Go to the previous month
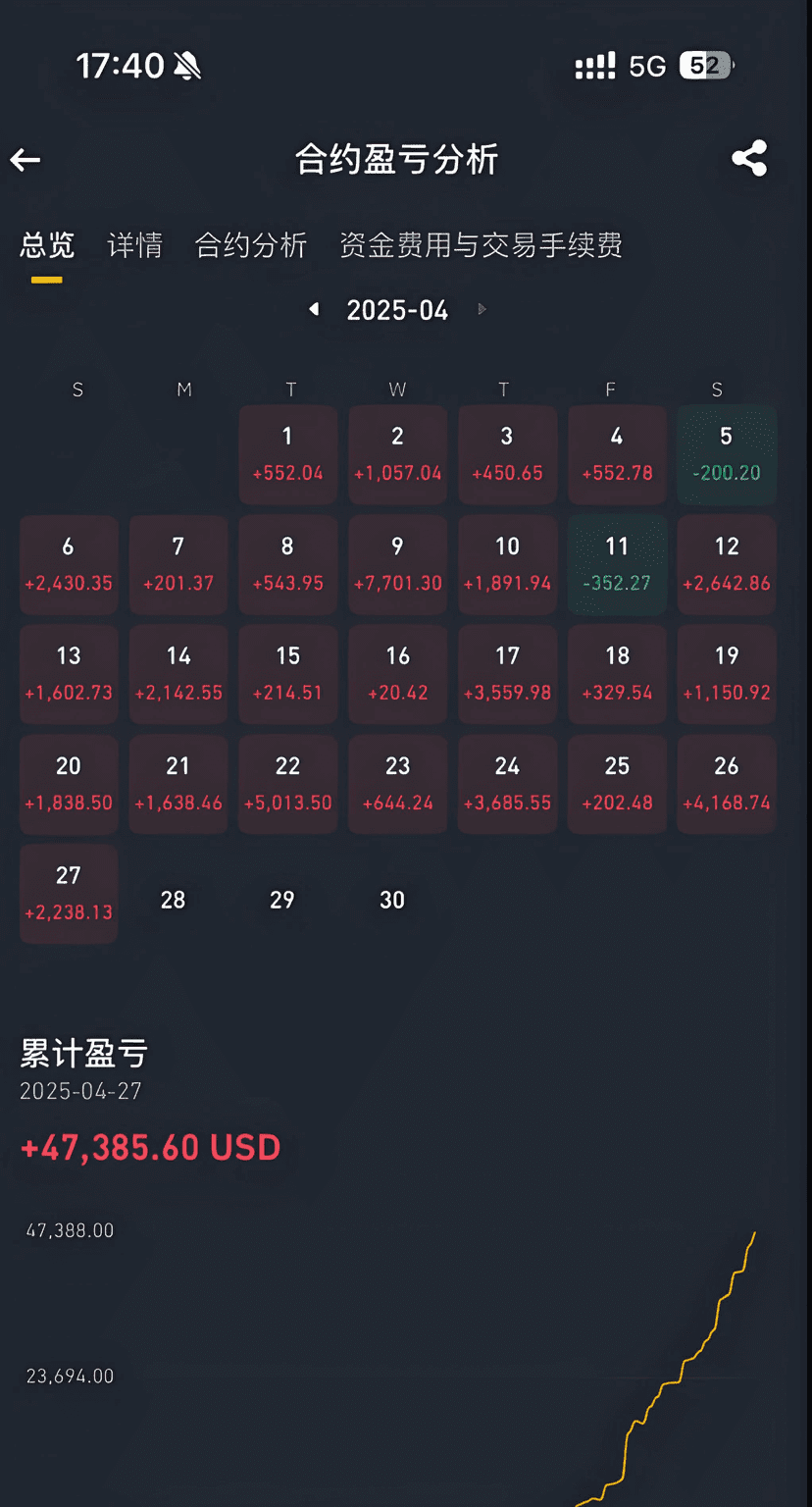 pyautogui.click(x=314, y=310)
